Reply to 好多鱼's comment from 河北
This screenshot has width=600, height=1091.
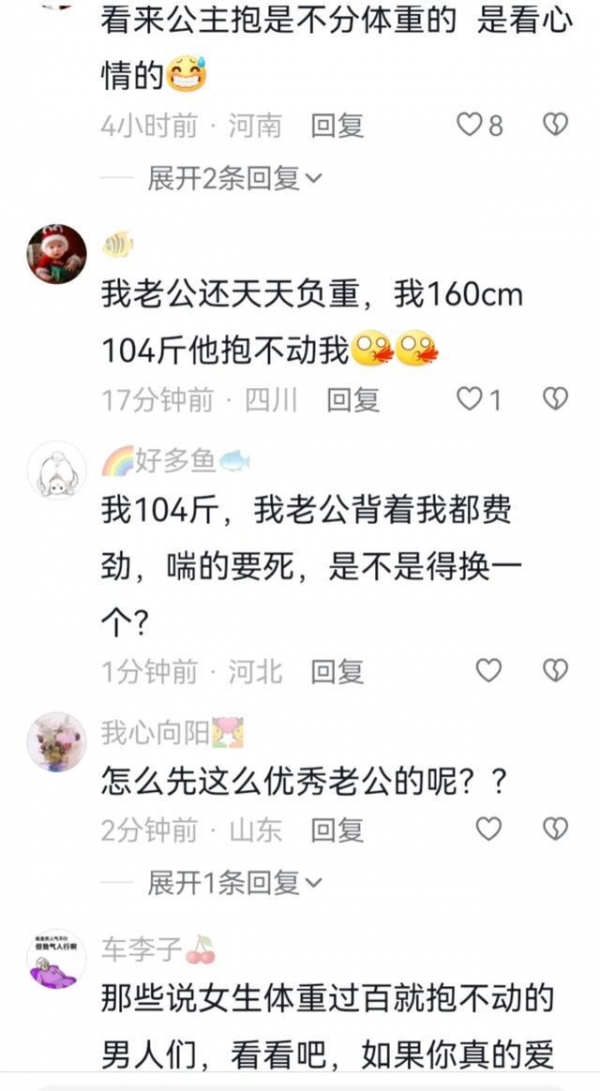[x=337, y=672]
